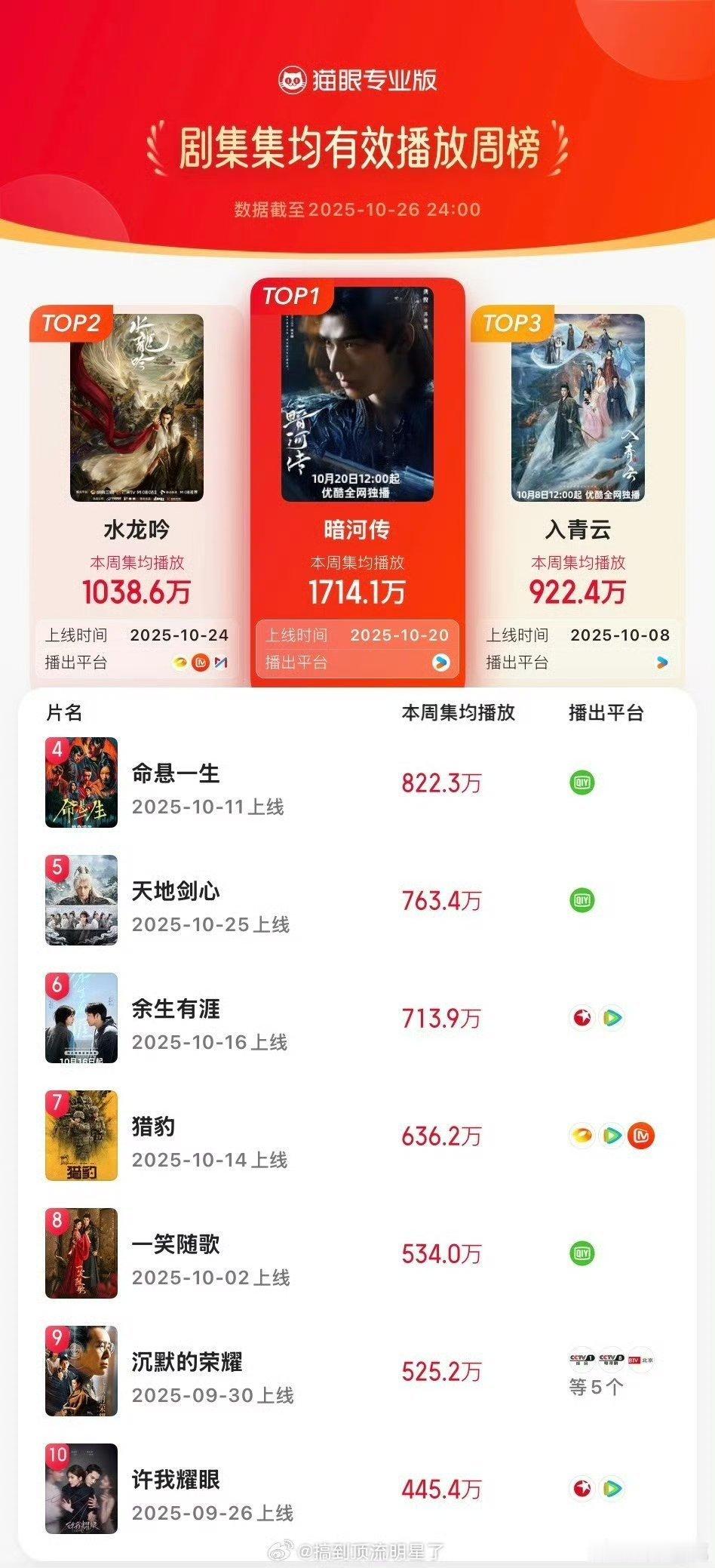Screen dimensions: 715x1568
Task: Expand the 等5个 platform list
Action: [x=596, y=1387]
